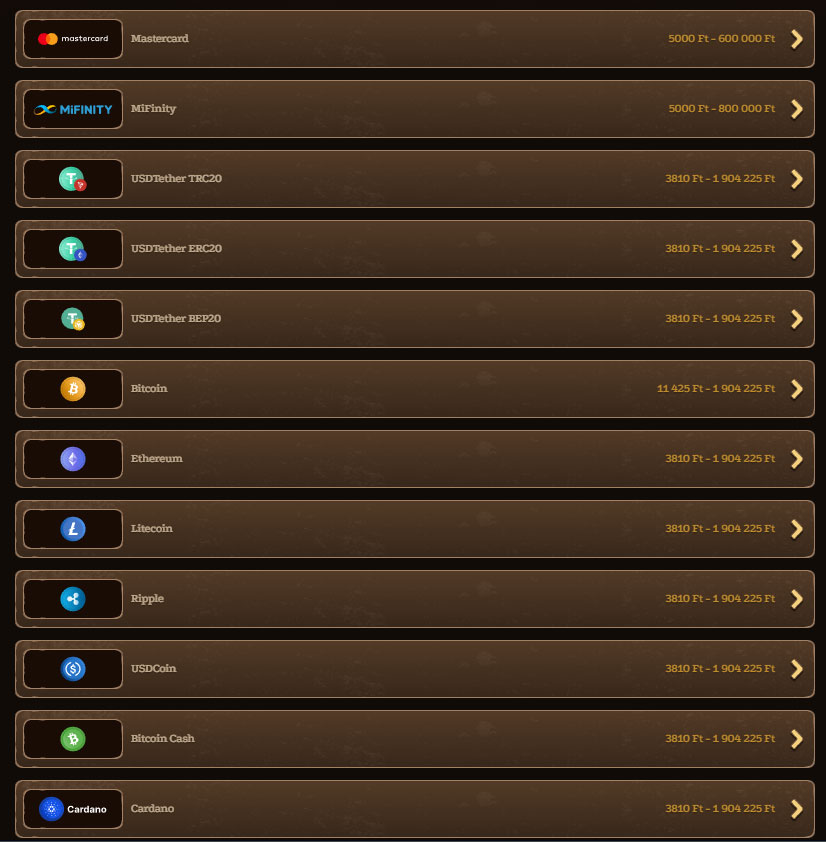Select the Ripple payment method

(413, 599)
